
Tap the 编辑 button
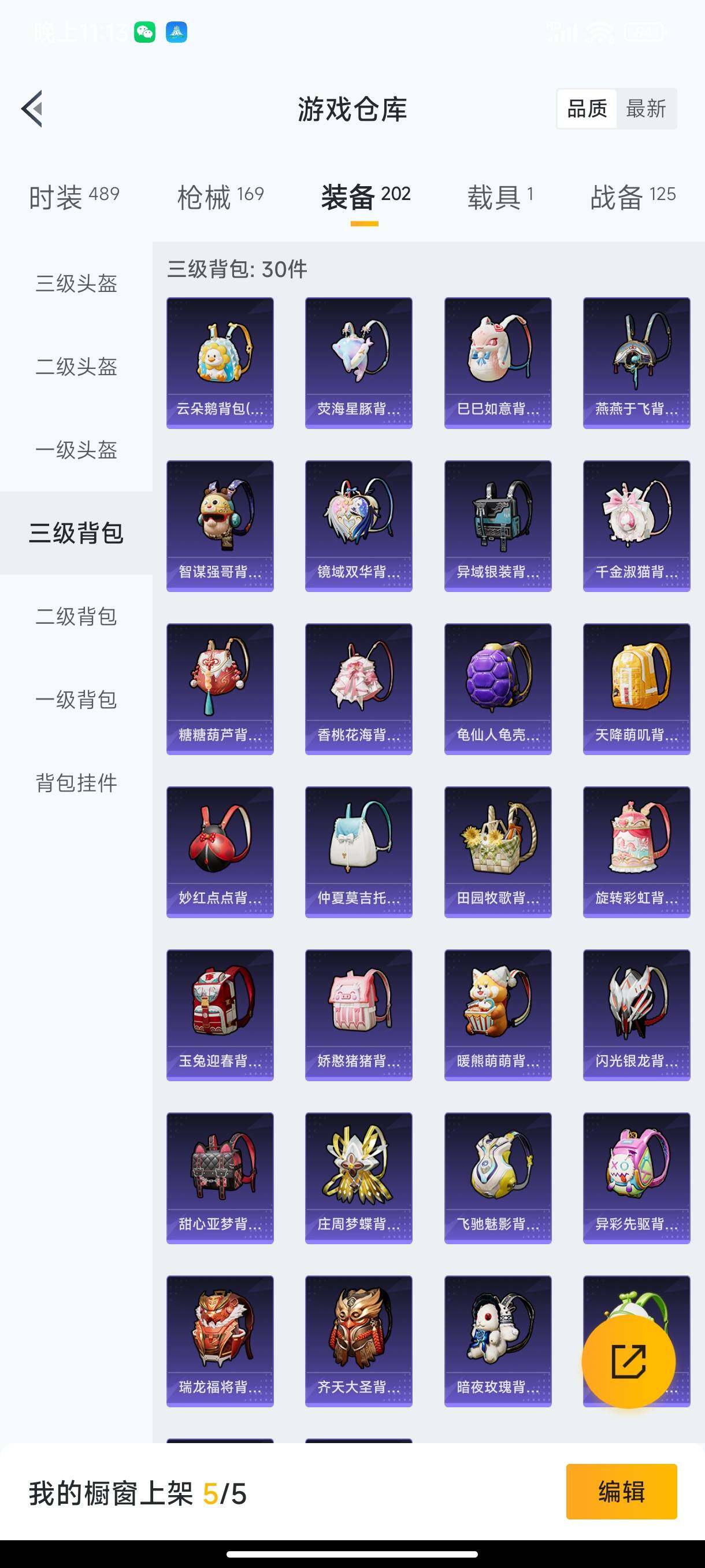(x=621, y=1492)
